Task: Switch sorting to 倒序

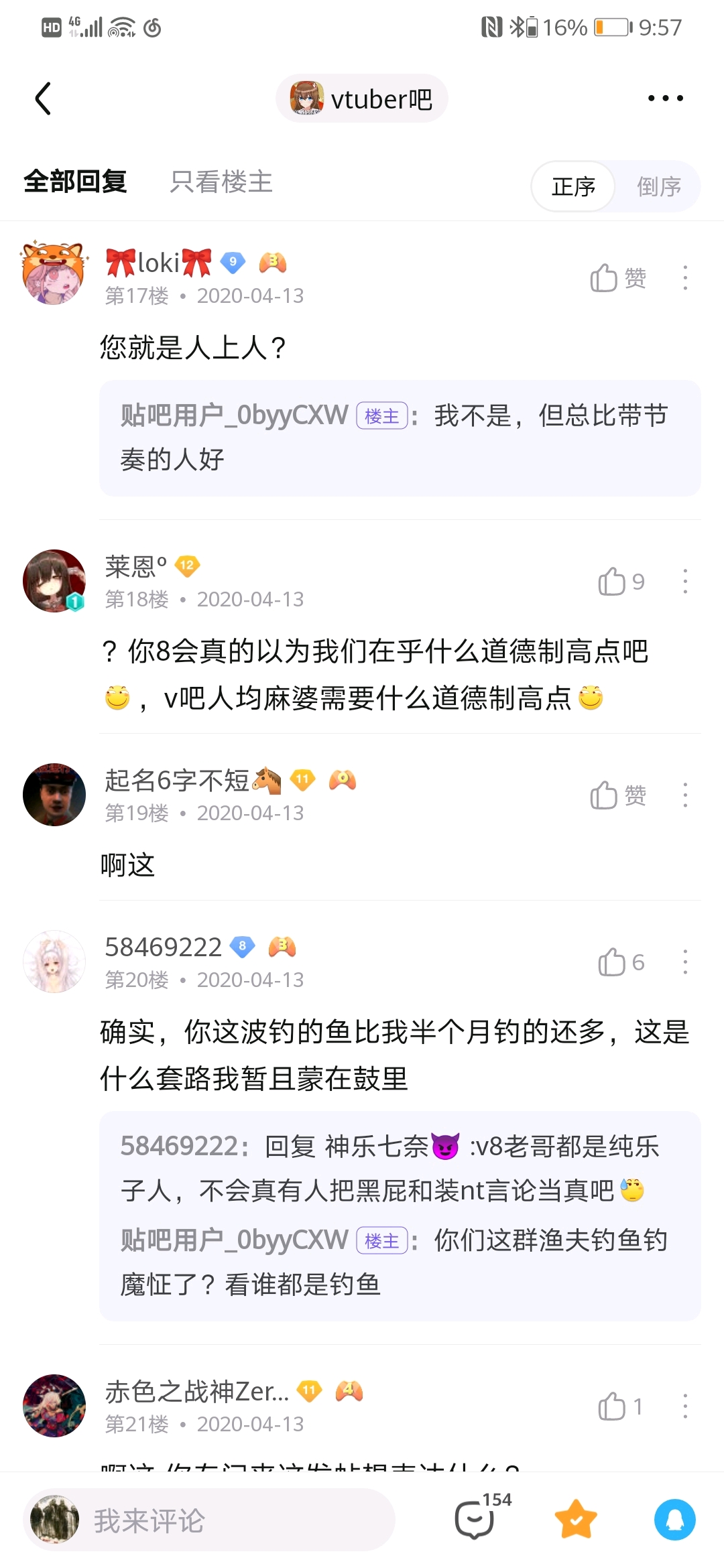Action: click(658, 186)
